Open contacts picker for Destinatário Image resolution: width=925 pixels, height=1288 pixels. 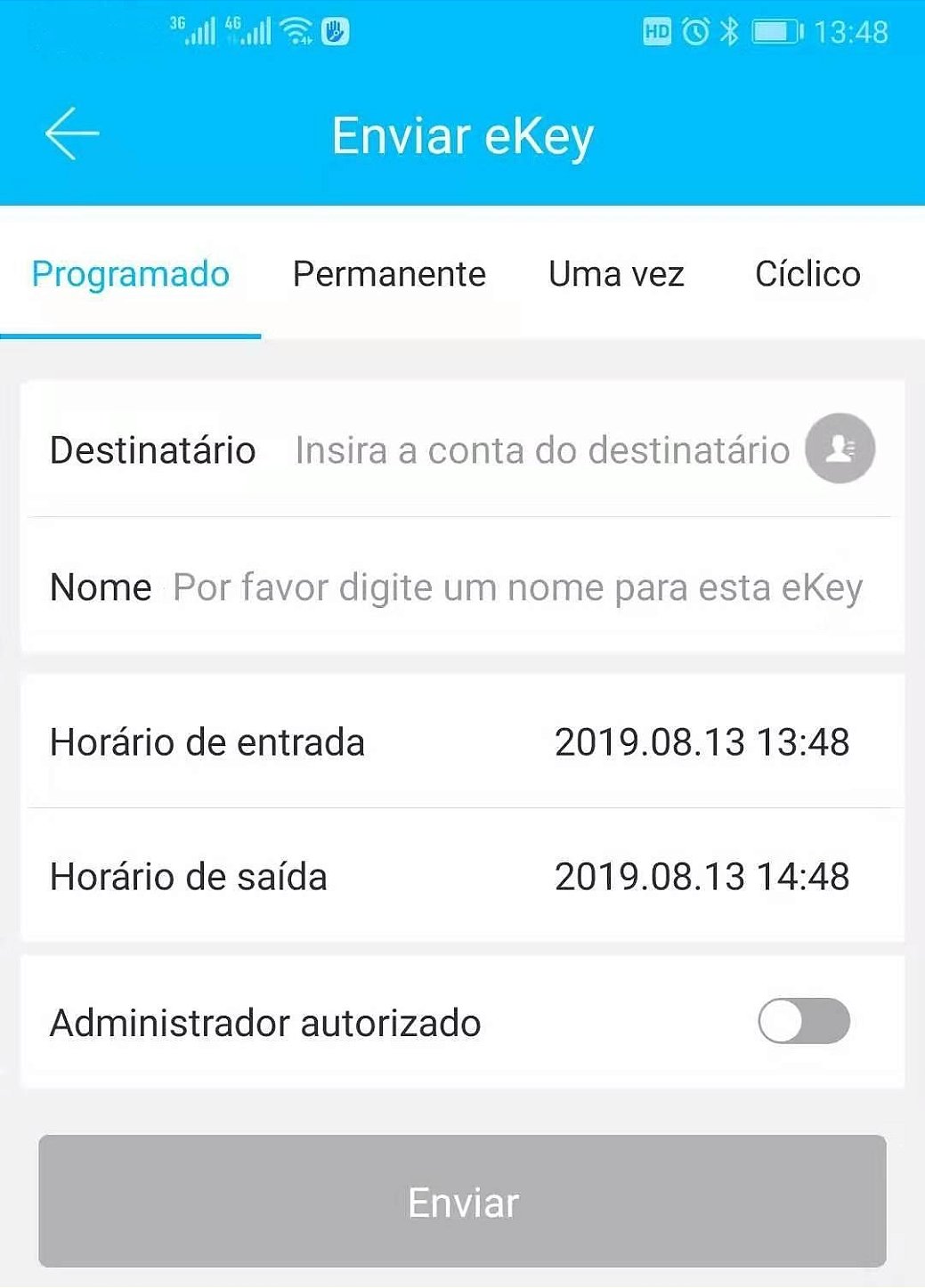[x=840, y=449]
